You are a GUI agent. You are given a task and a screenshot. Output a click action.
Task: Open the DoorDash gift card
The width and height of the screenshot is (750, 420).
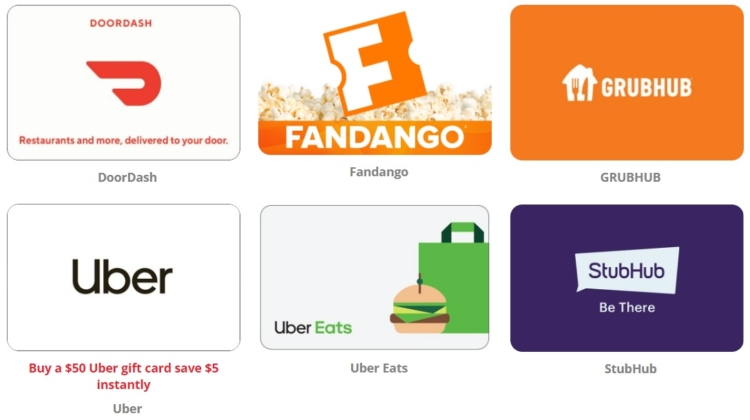[124, 83]
